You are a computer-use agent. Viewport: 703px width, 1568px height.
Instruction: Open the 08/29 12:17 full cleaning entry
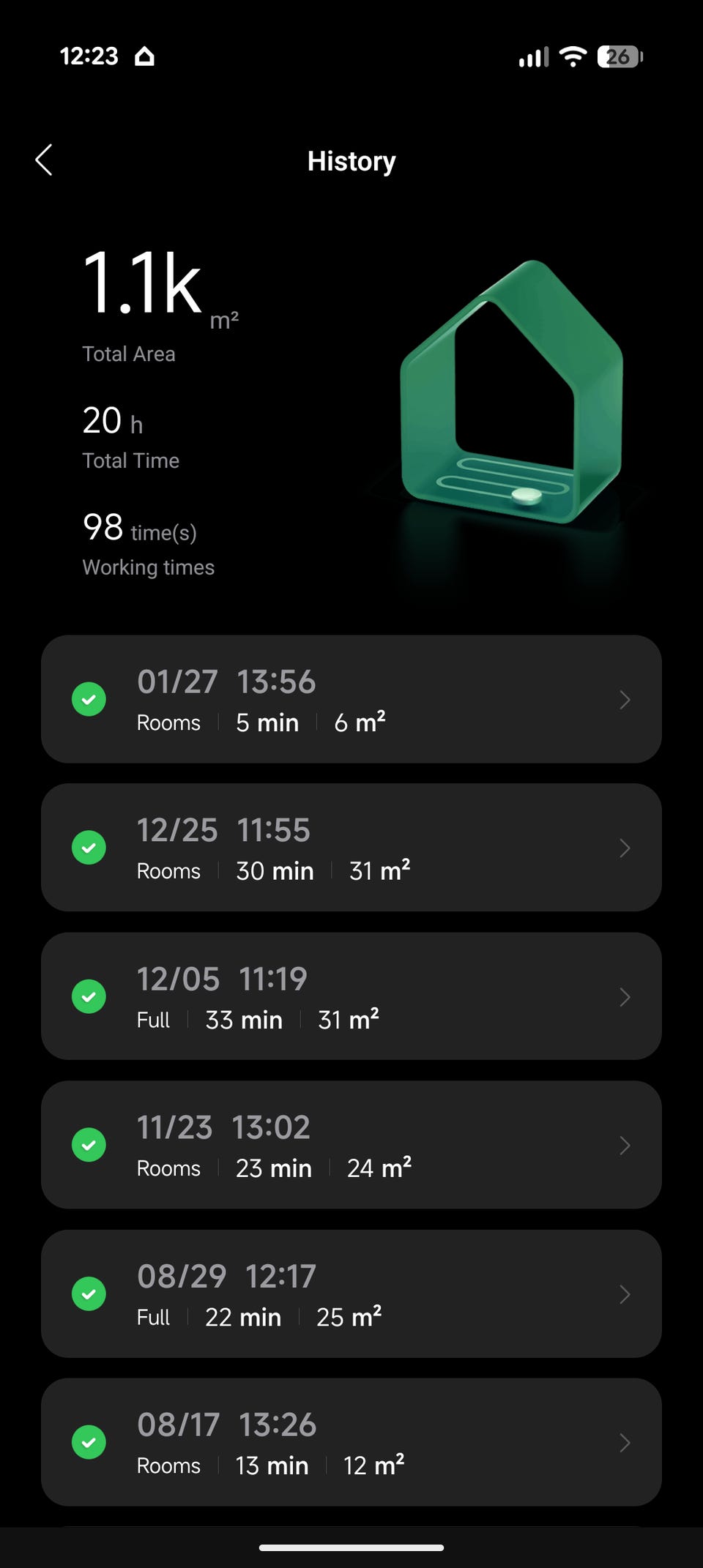click(351, 1293)
